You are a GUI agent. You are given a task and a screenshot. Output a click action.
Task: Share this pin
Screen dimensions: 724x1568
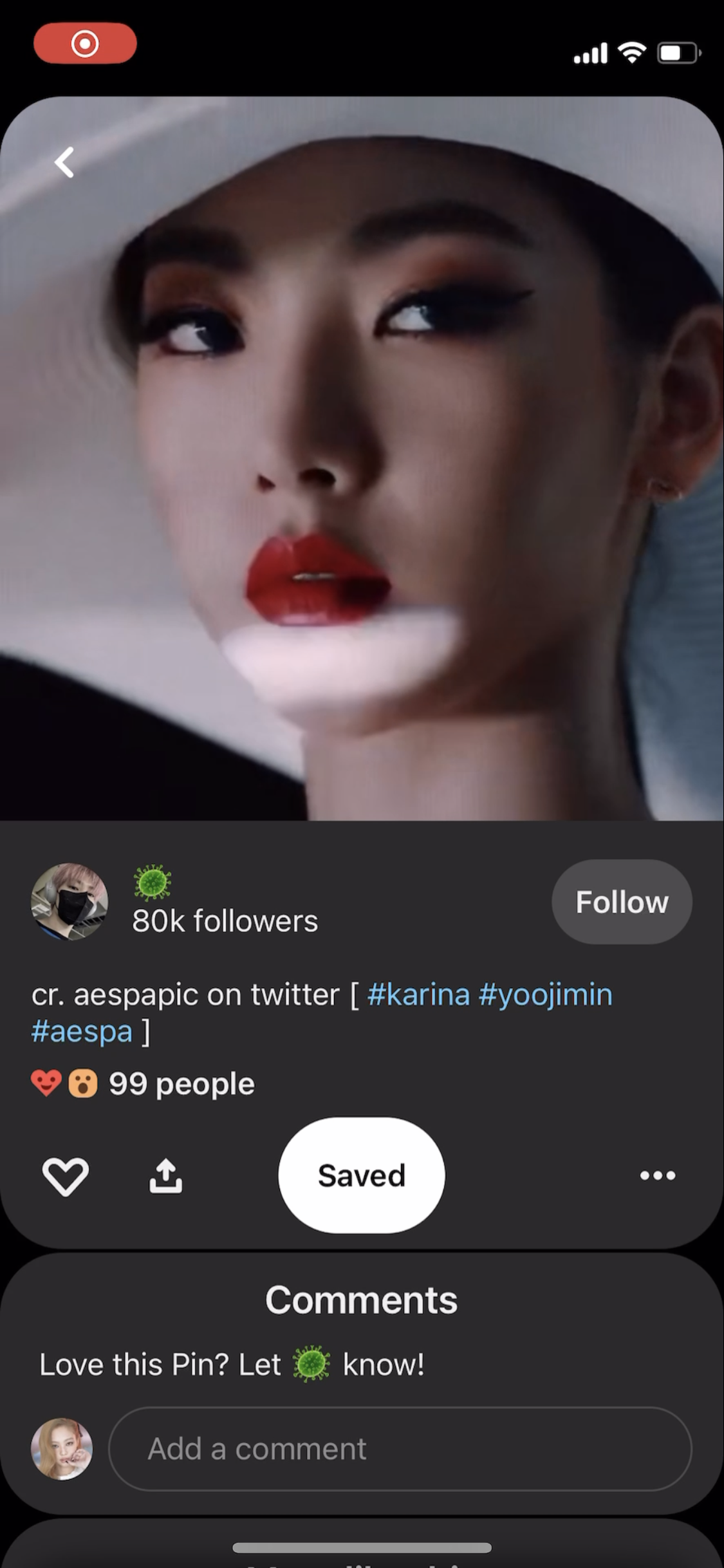(x=165, y=1176)
